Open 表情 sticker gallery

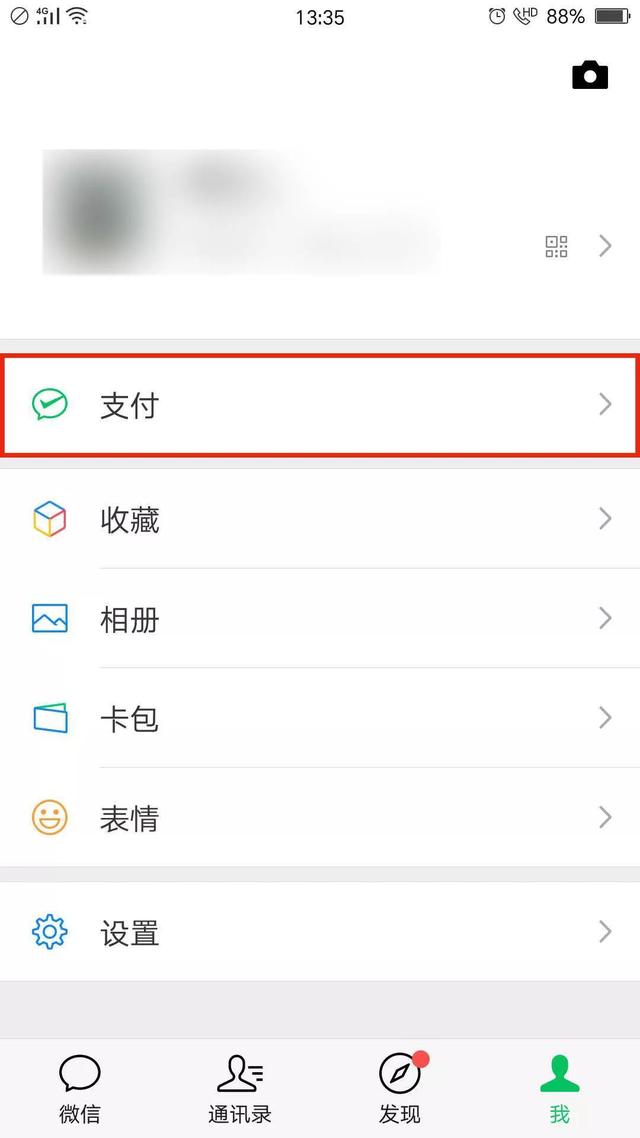click(x=320, y=818)
